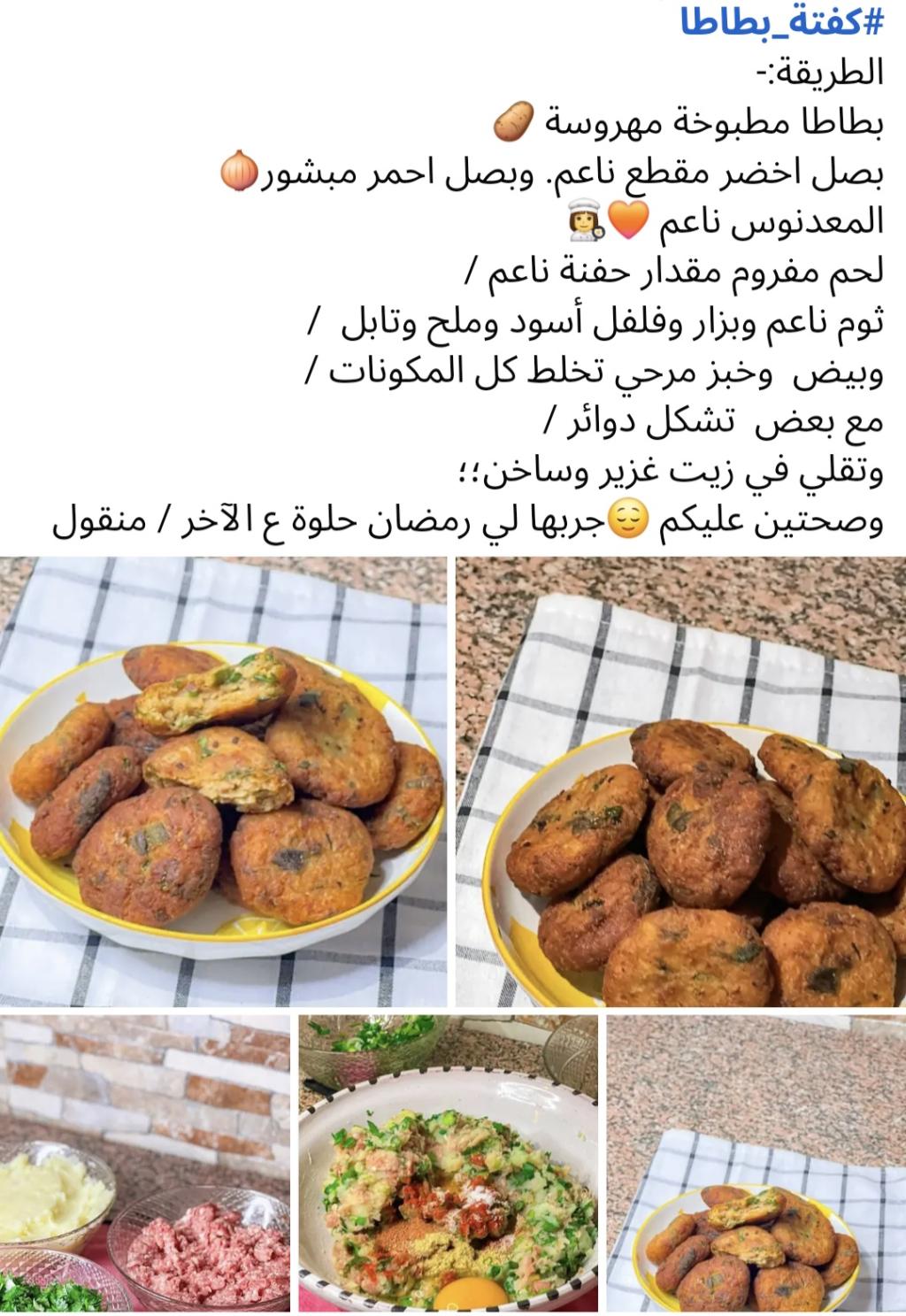This screenshot has width=906, height=1316.
Task: Open the photo of mashed potato and minced meat bowls
Action: pyautogui.click(x=144, y=1164)
